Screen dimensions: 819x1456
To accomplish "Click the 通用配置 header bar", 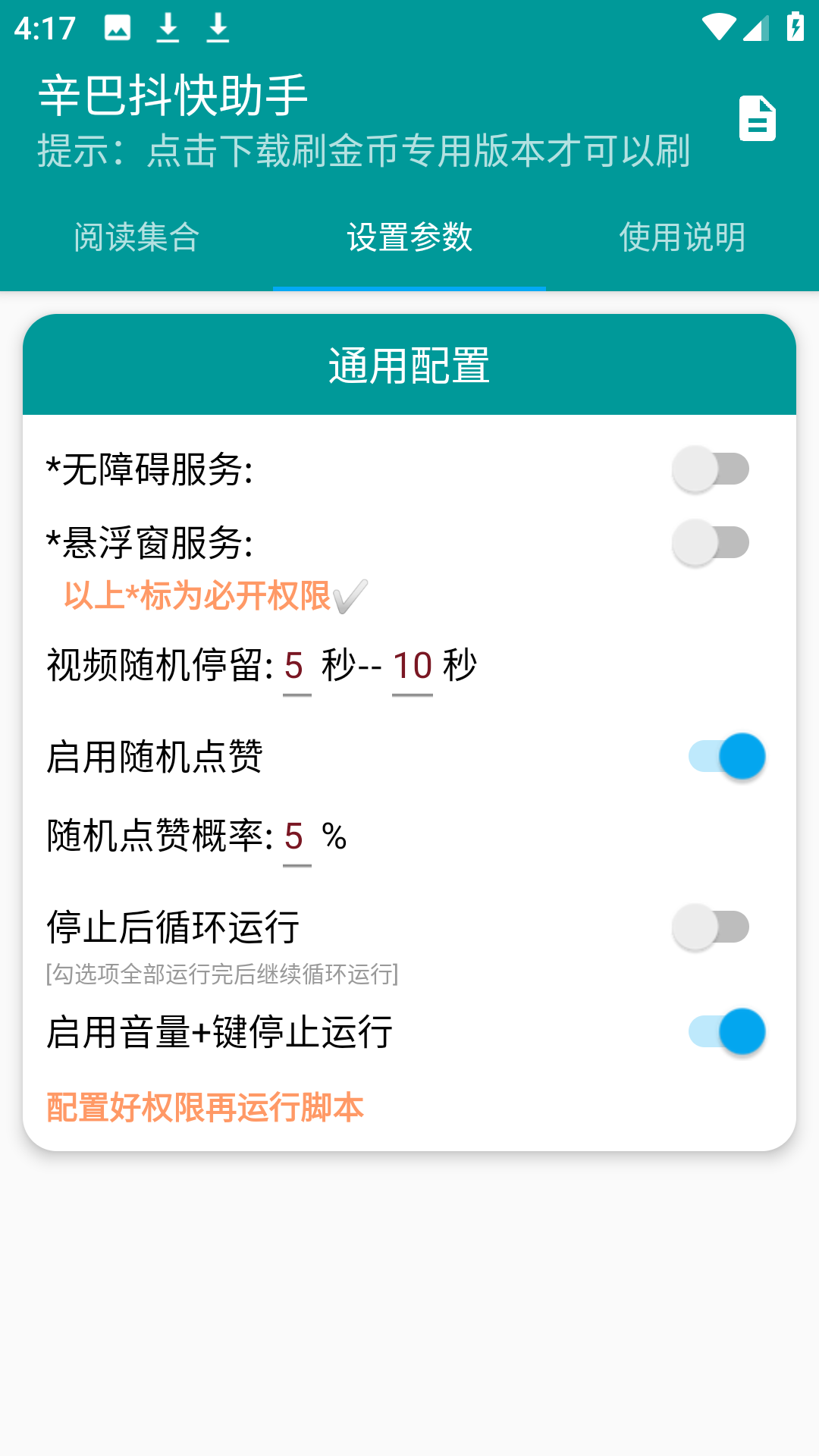I will 409,364.
